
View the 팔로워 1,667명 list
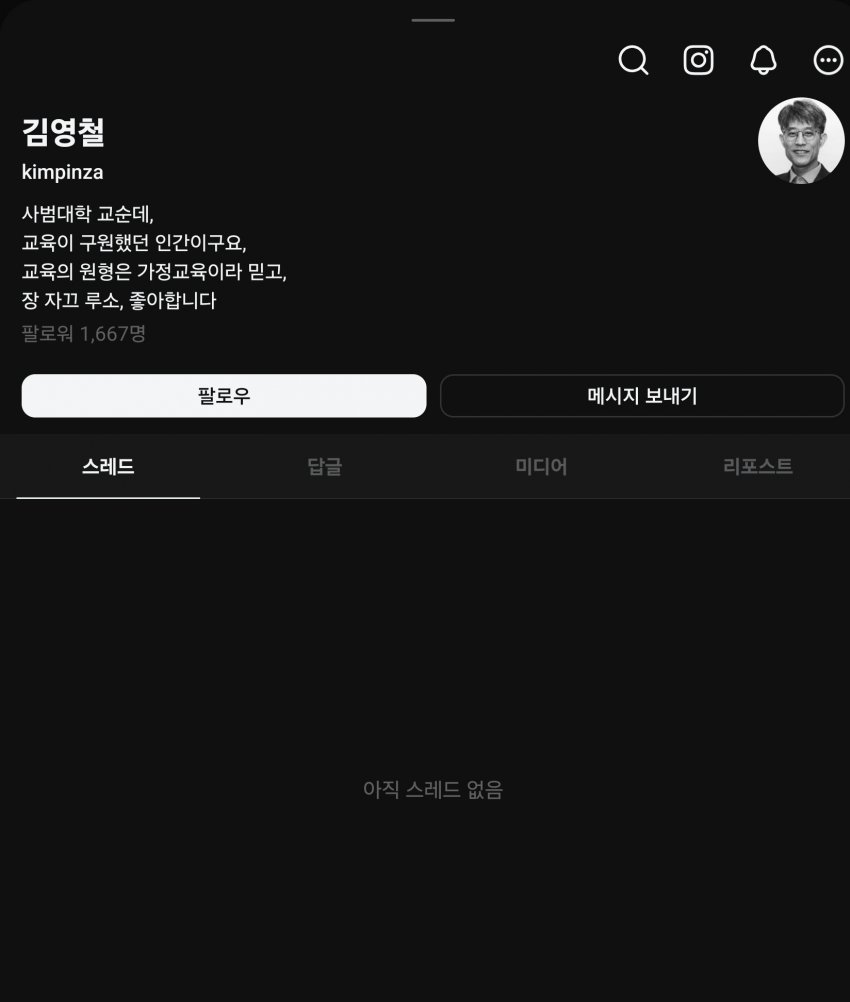coord(84,334)
